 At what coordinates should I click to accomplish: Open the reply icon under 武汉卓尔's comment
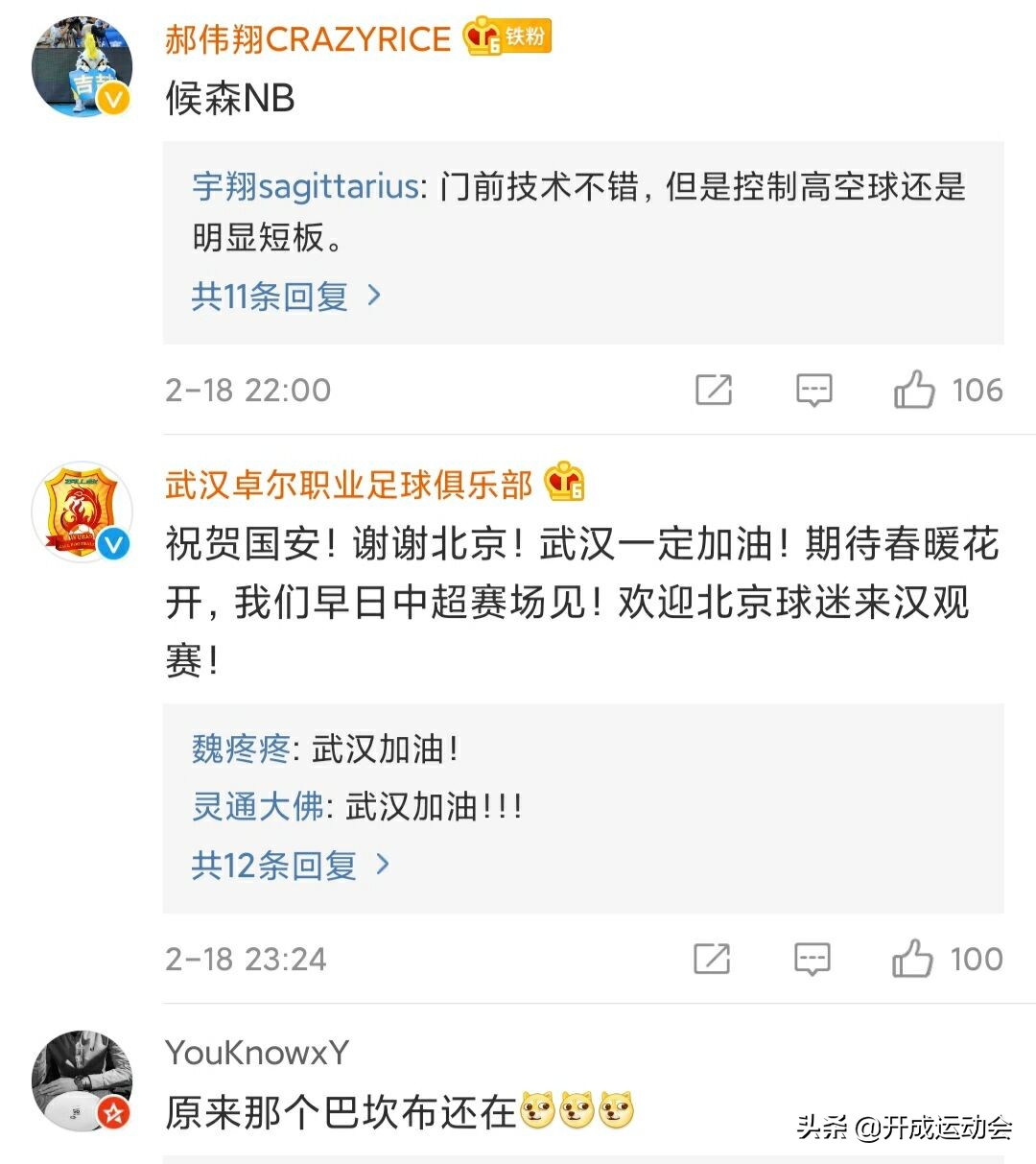tap(813, 959)
